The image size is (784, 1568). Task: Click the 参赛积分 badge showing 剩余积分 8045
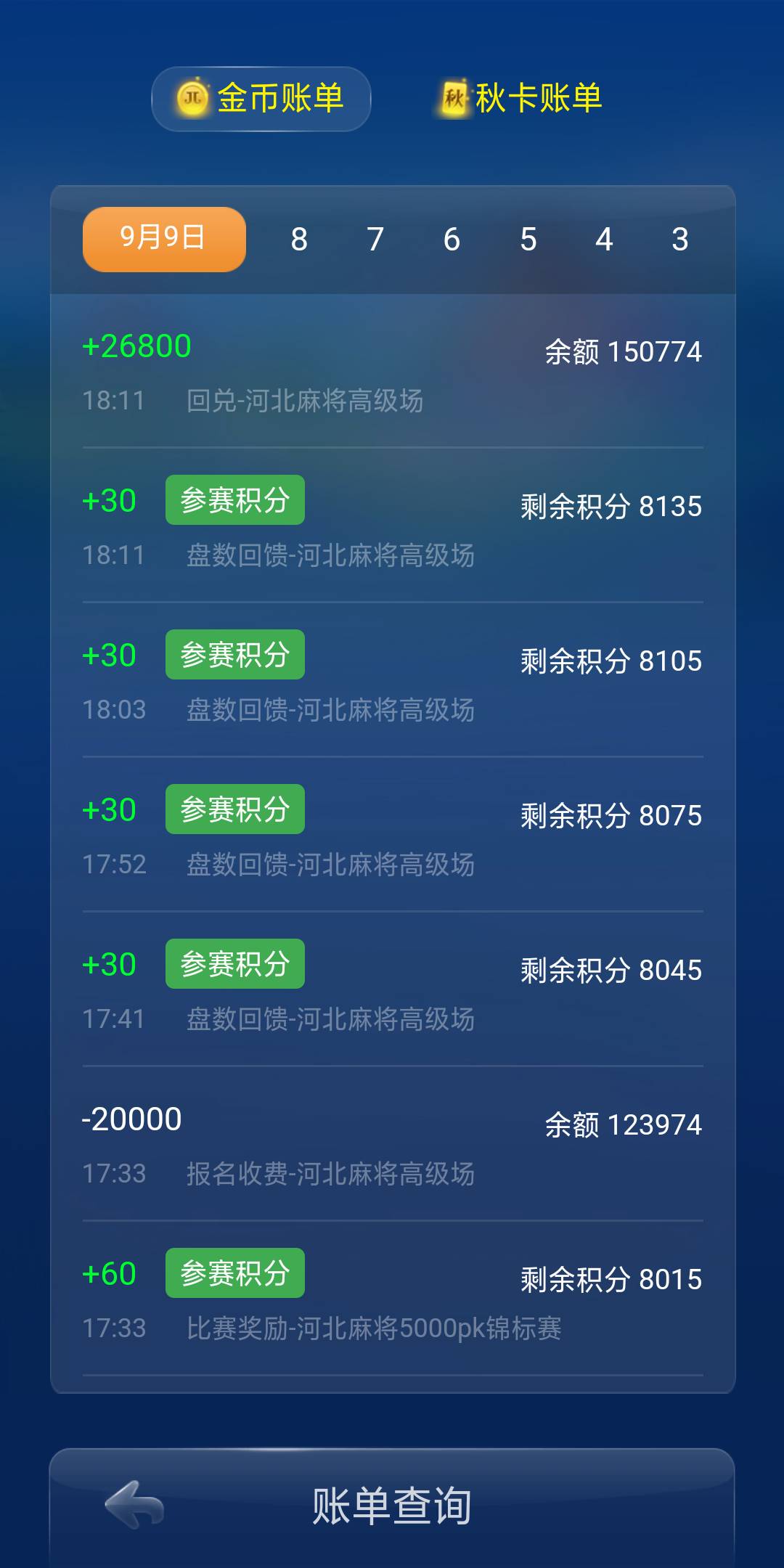click(234, 963)
